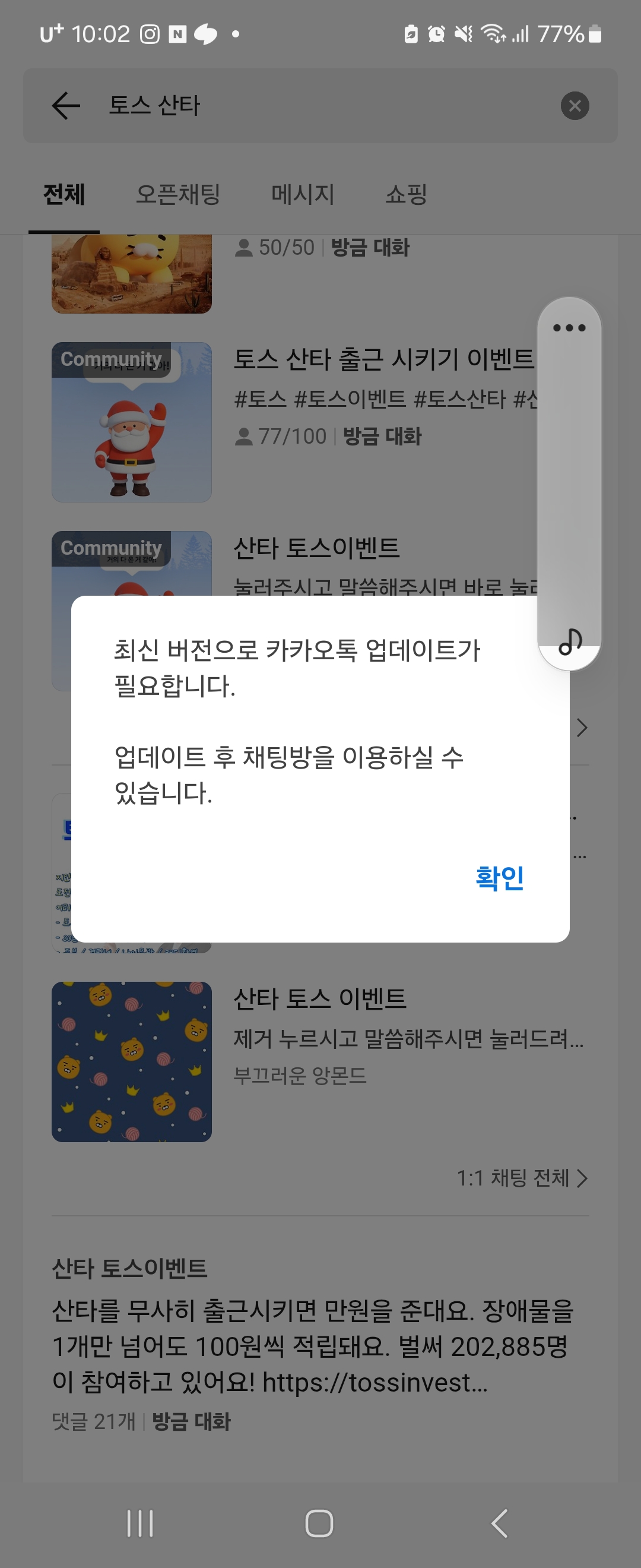Select the 전체 tab

[x=64, y=194]
